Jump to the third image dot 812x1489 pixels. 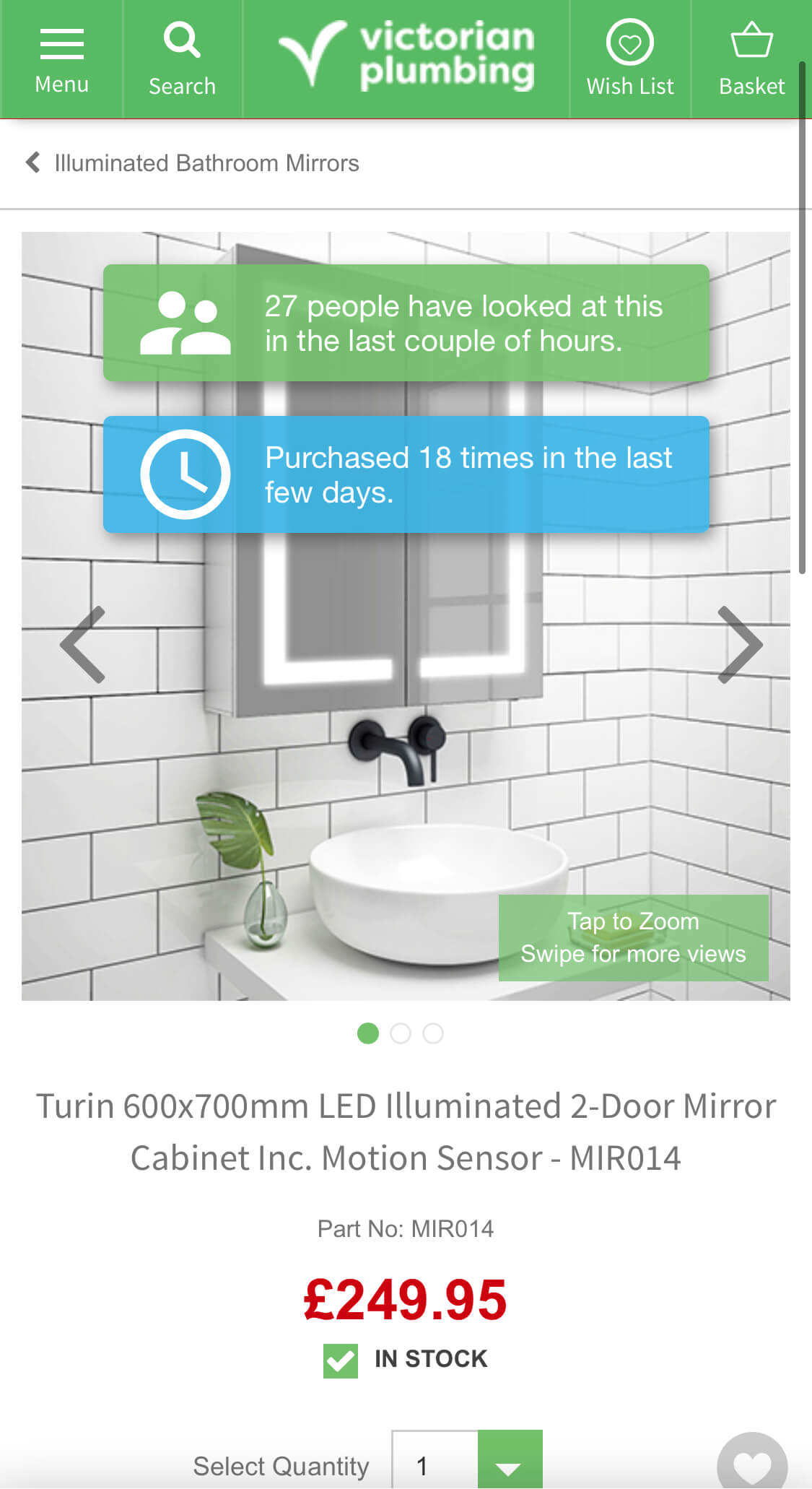point(433,1033)
